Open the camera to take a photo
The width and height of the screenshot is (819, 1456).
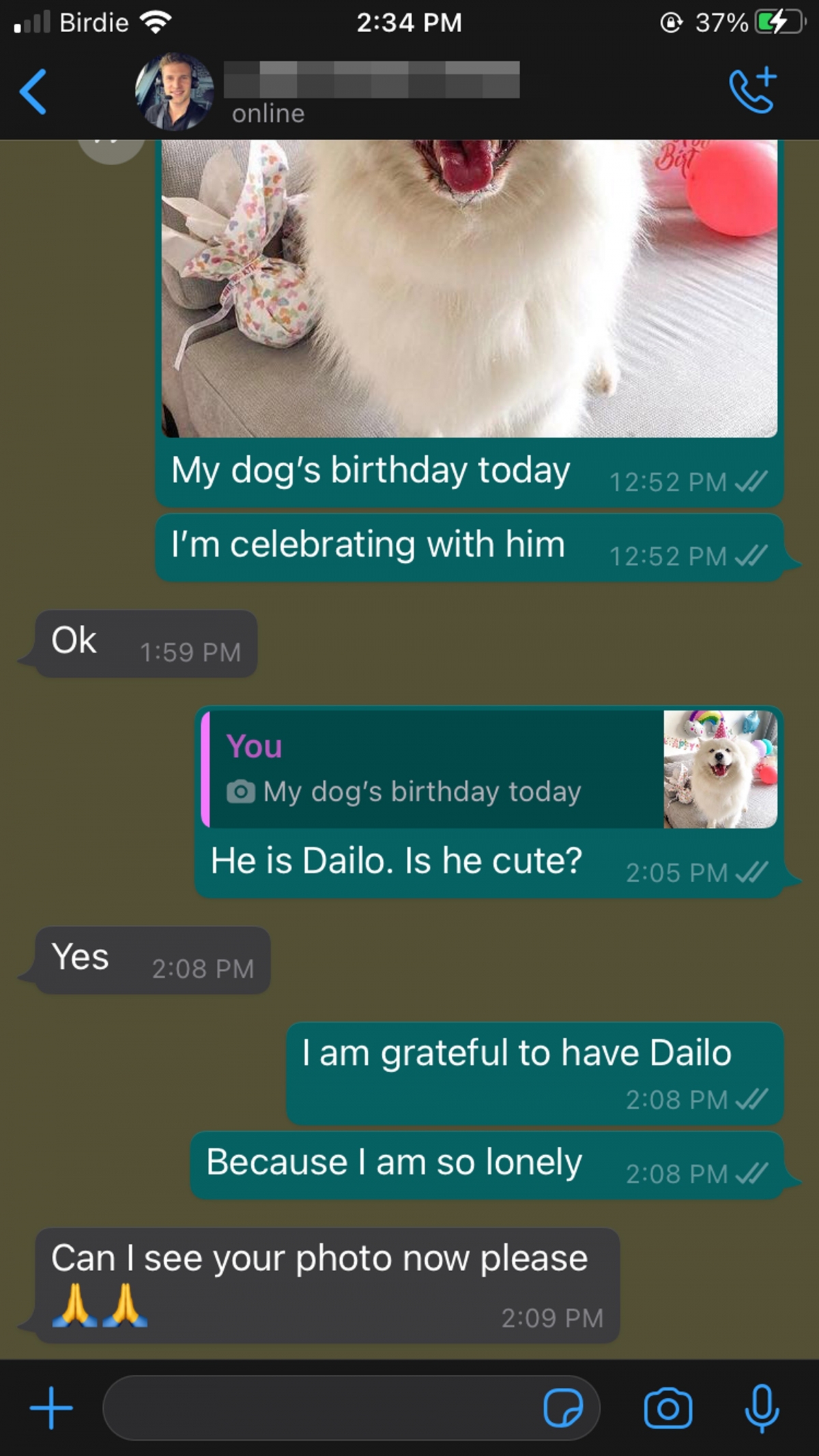667,1408
